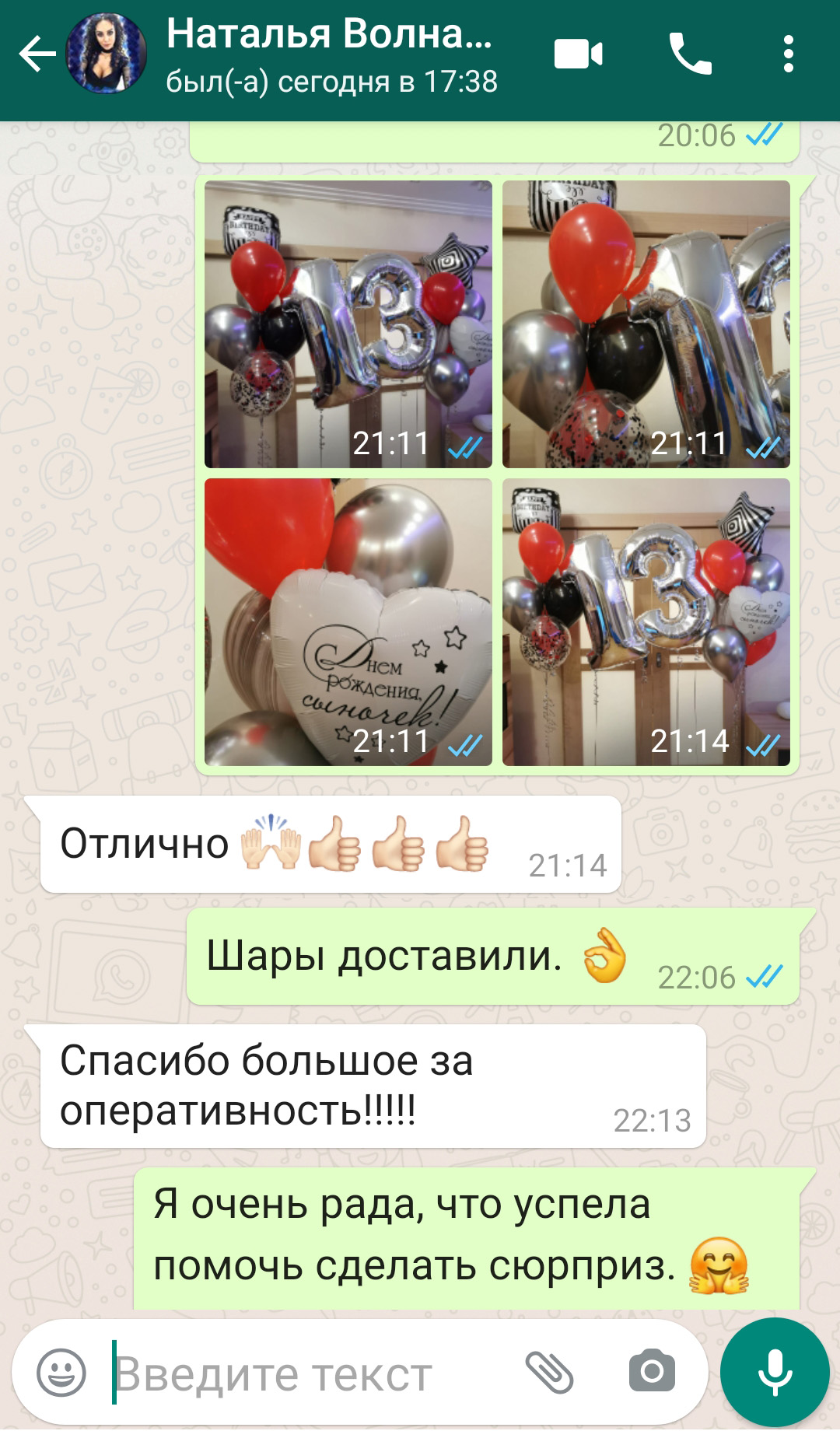Tap the microphone voice message button
Viewport: 840px width, 1431px height.
(775, 1373)
